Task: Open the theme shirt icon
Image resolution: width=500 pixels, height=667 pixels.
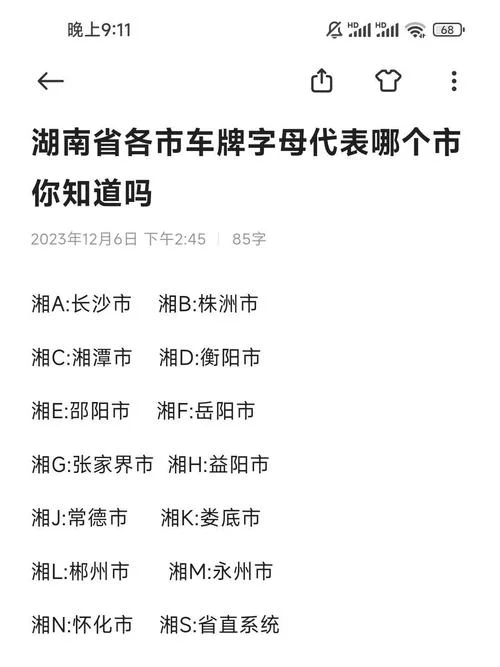Action: 388,81
